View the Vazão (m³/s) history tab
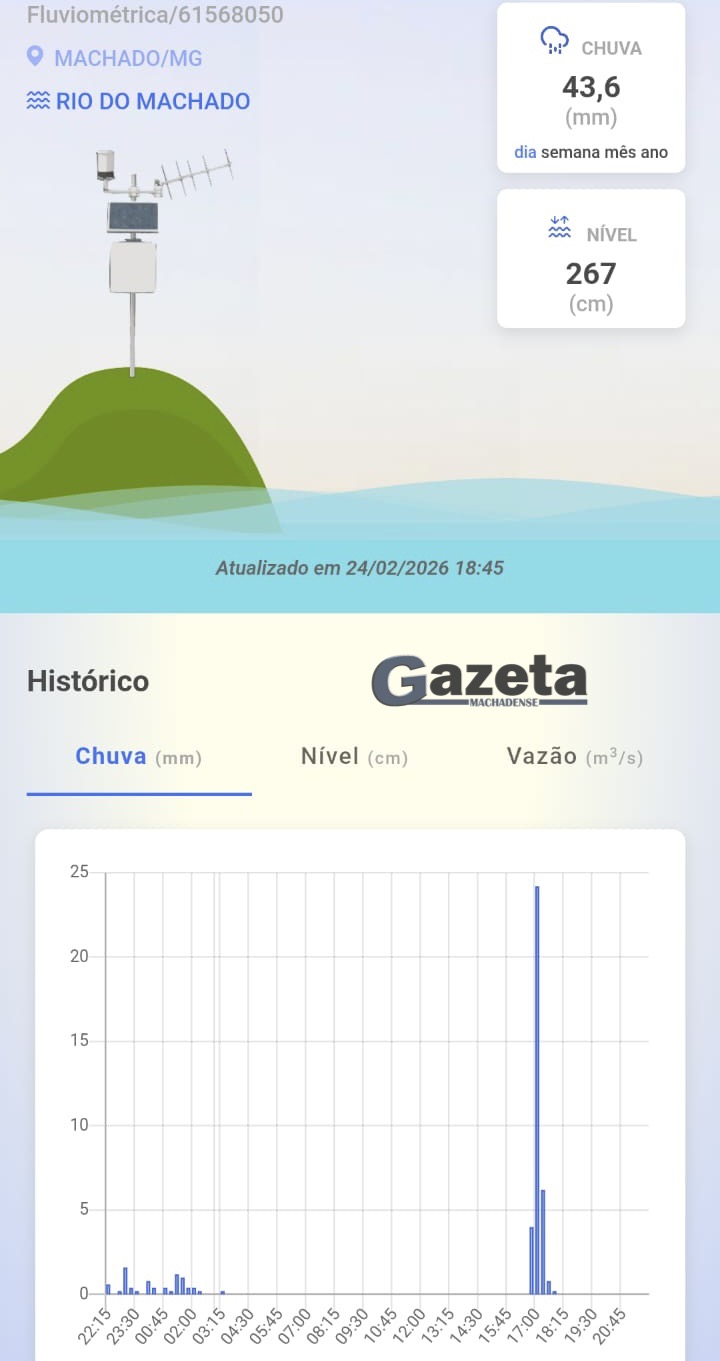The width and height of the screenshot is (720, 1361). 574,757
